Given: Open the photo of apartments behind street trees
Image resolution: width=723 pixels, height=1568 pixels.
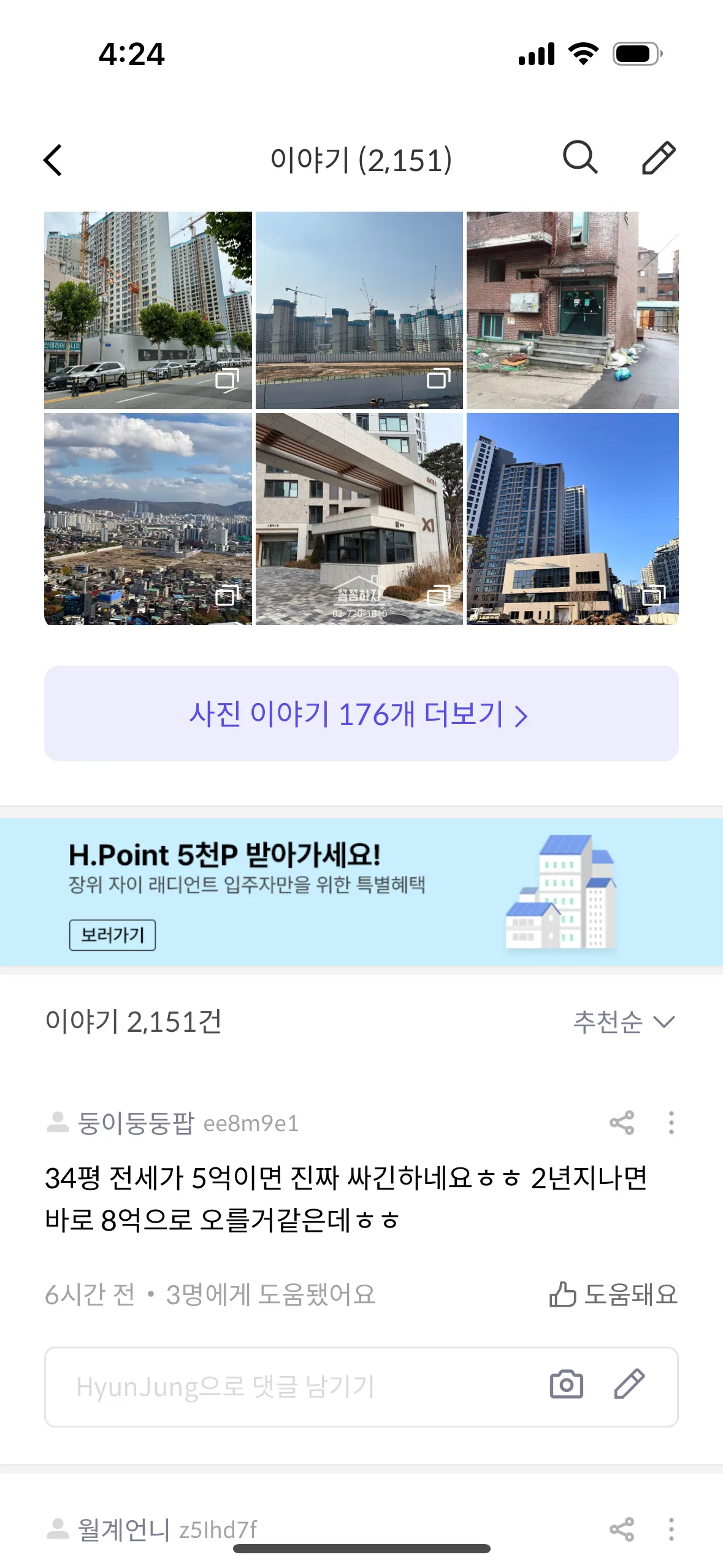Looking at the screenshot, I should [148, 310].
